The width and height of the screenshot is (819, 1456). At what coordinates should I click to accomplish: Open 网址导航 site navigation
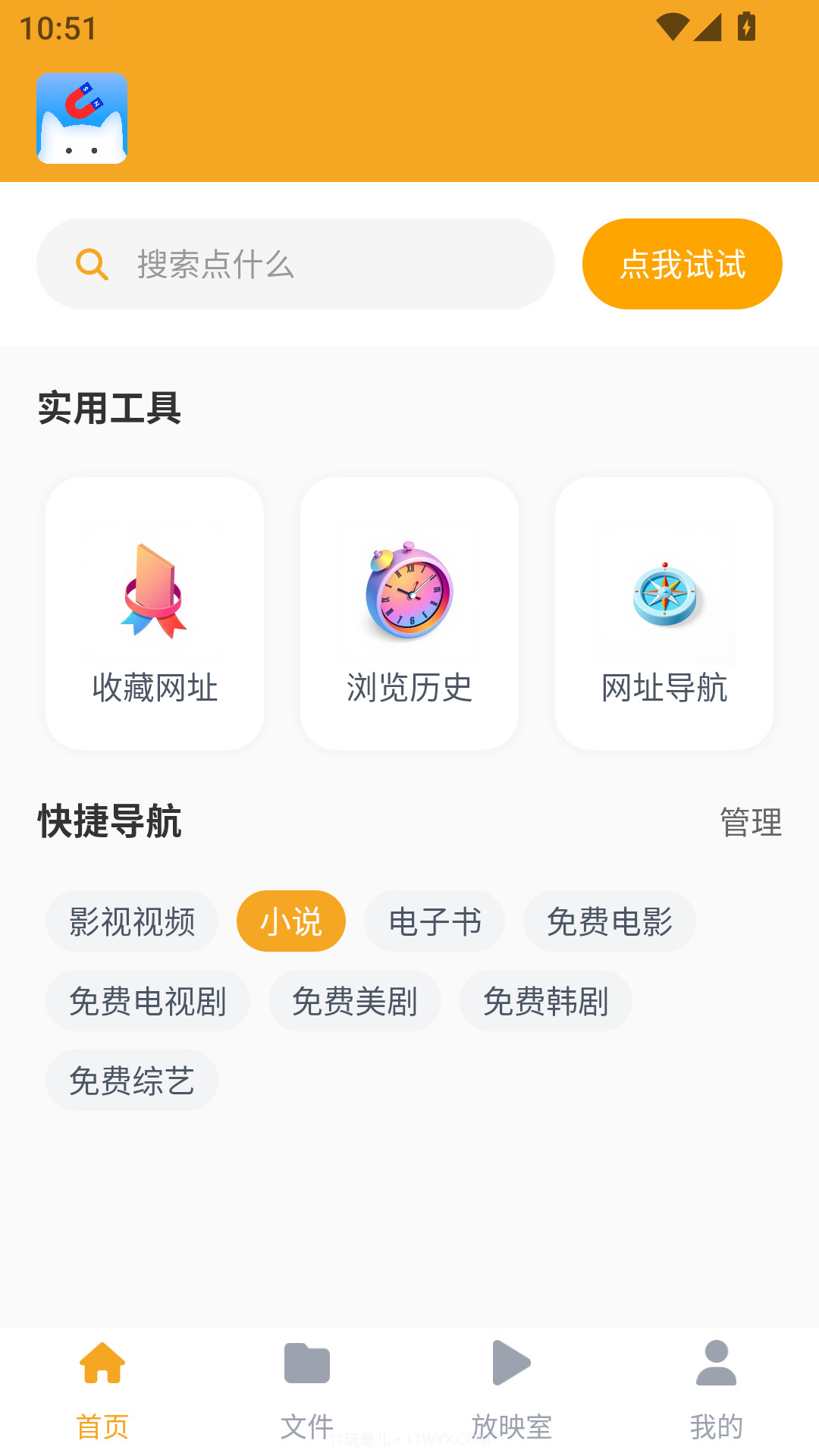[664, 614]
